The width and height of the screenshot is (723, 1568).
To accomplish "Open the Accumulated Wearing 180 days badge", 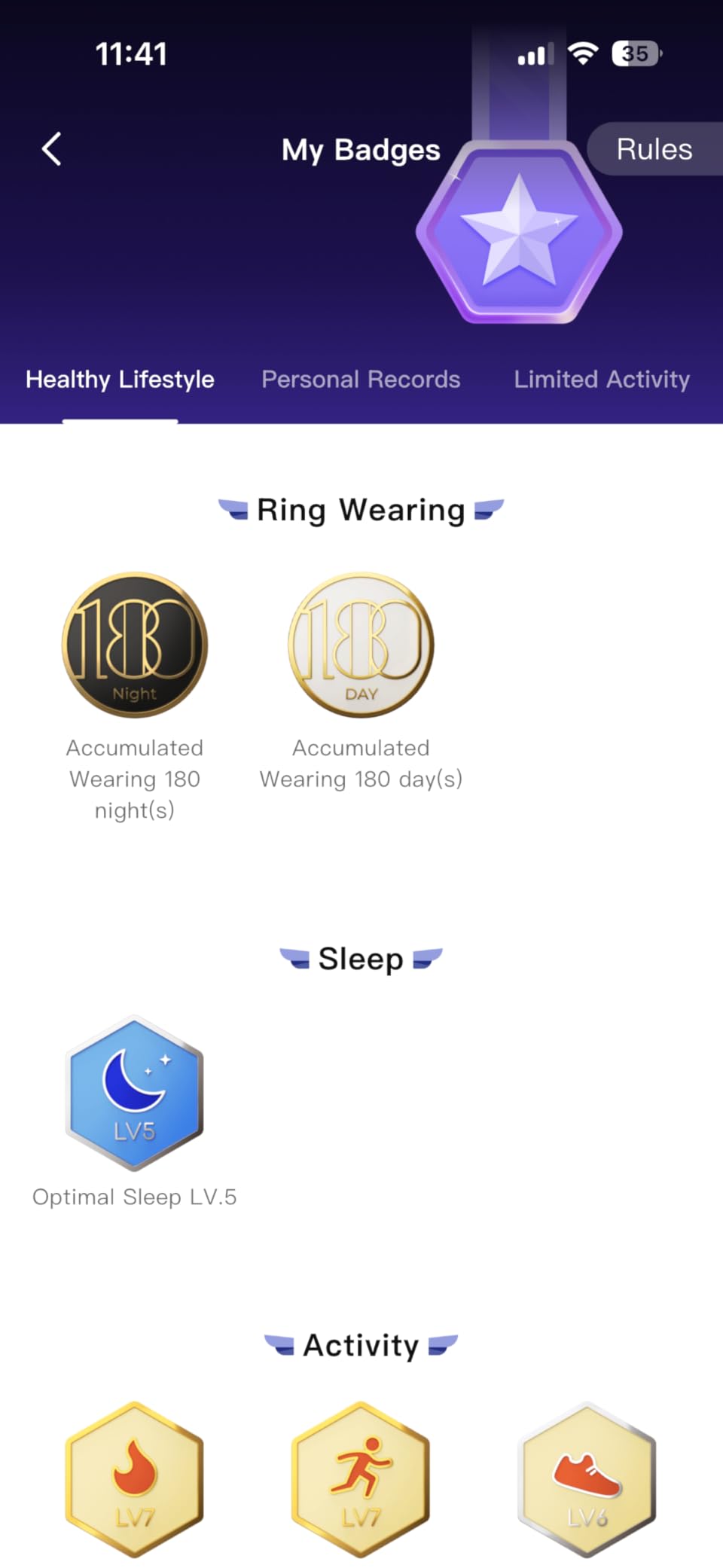I will pyautogui.click(x=360, y=646).
